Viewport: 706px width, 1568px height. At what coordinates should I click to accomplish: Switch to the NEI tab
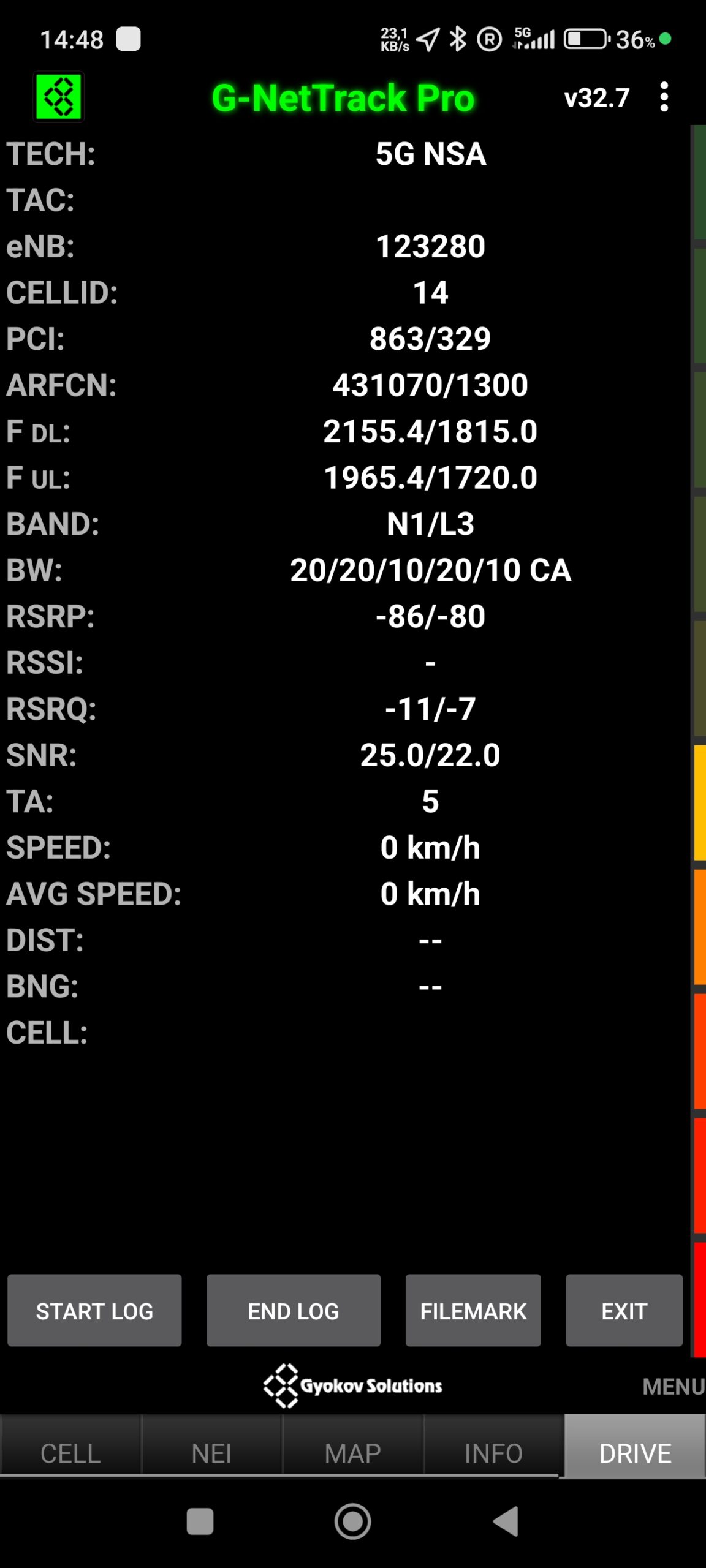(211, 1453)
